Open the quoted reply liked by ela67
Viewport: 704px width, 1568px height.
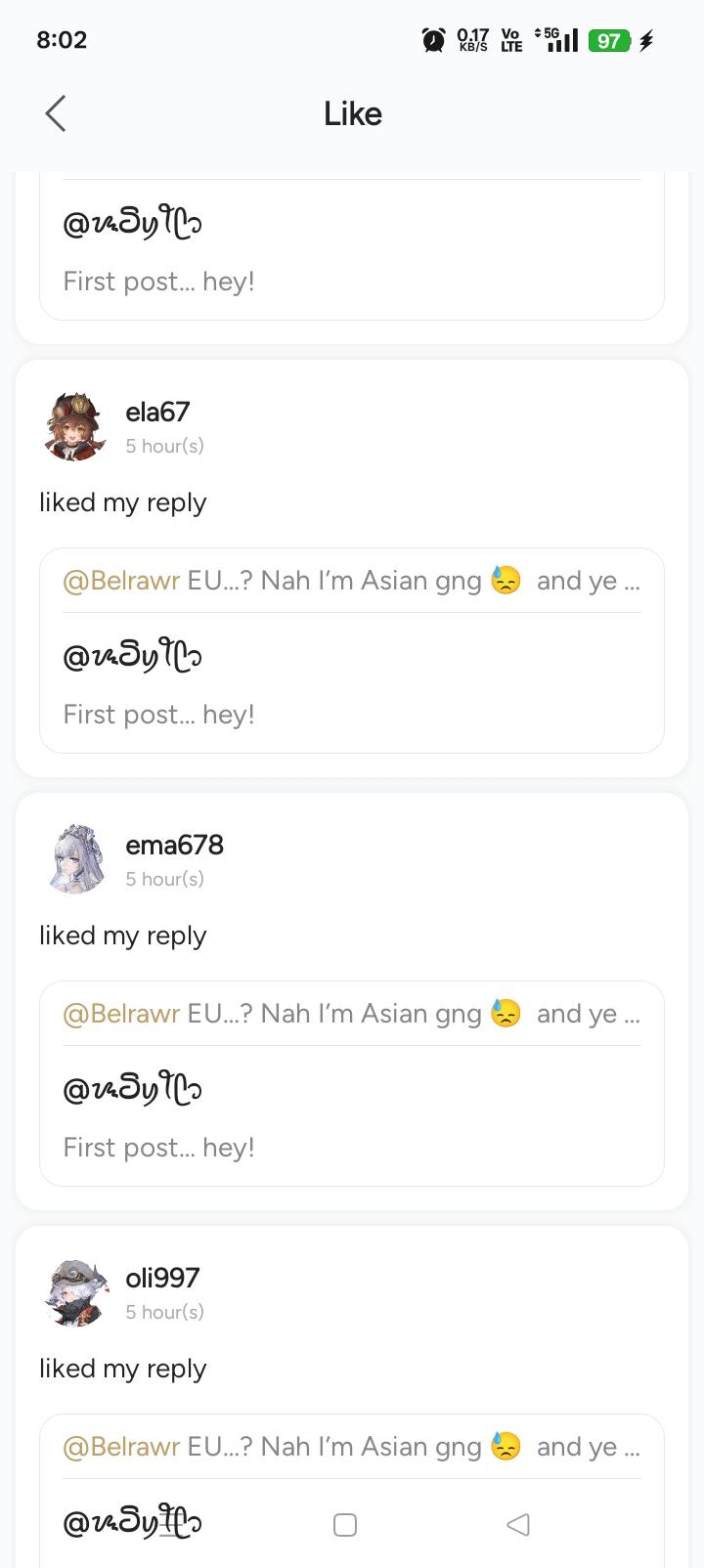(x=352, y=581)
